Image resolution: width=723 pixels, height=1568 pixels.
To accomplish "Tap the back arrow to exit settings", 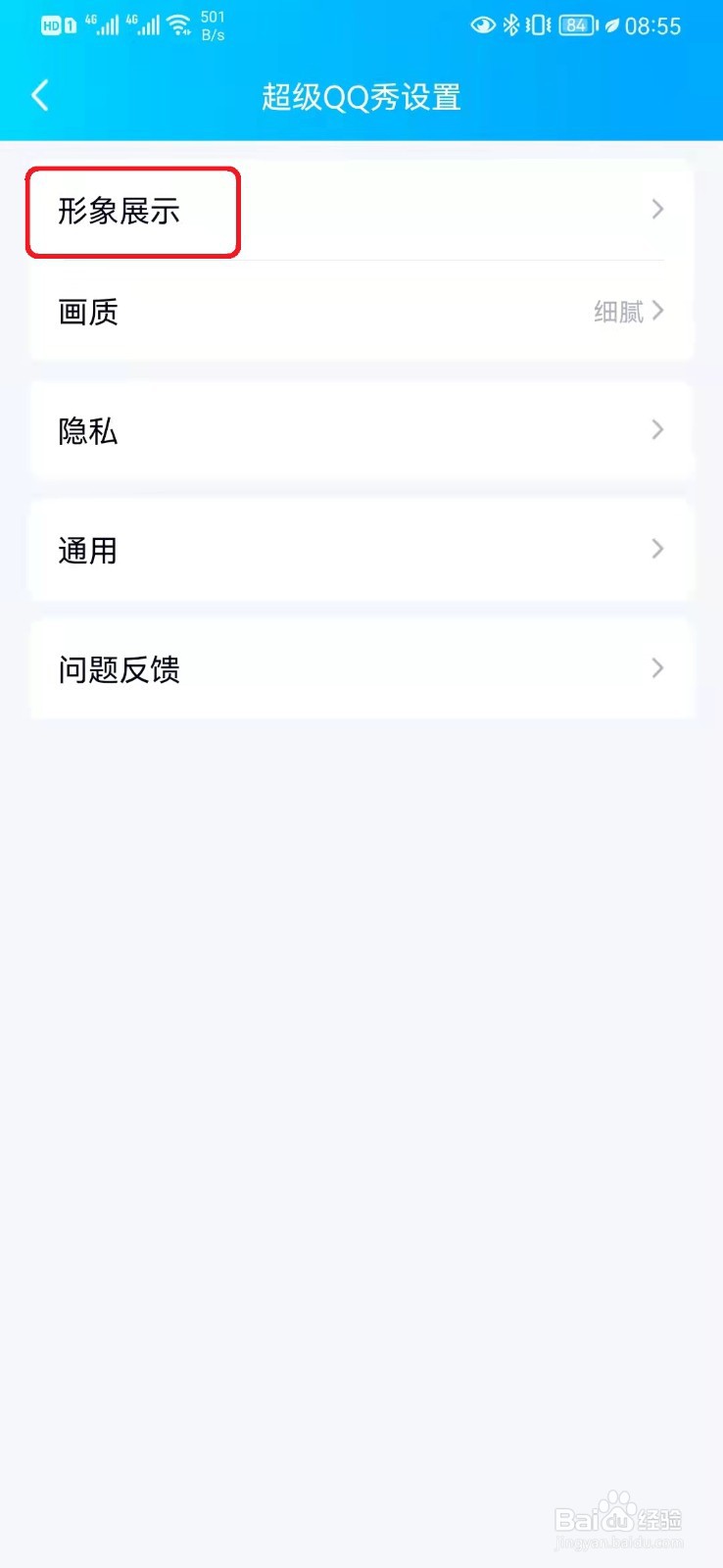I will click(39, 95).
